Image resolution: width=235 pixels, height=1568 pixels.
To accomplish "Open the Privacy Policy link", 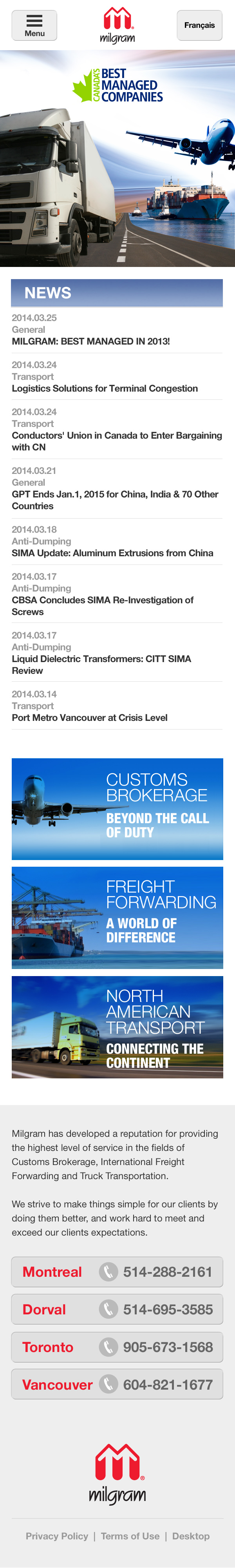I will point(57,1536).
